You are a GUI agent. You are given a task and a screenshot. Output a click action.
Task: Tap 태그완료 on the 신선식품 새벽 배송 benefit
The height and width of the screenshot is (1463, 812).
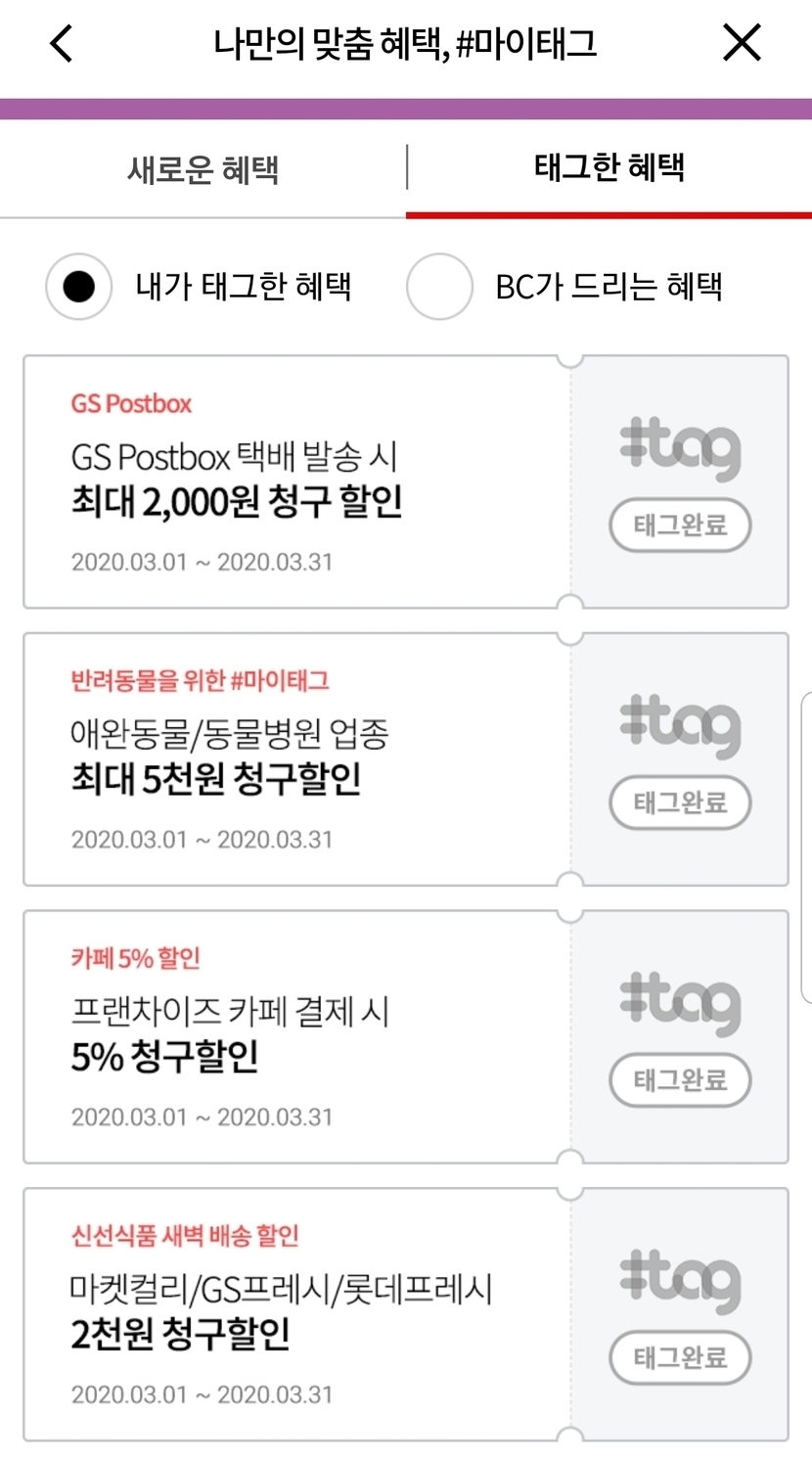[x=680, y=1357]
